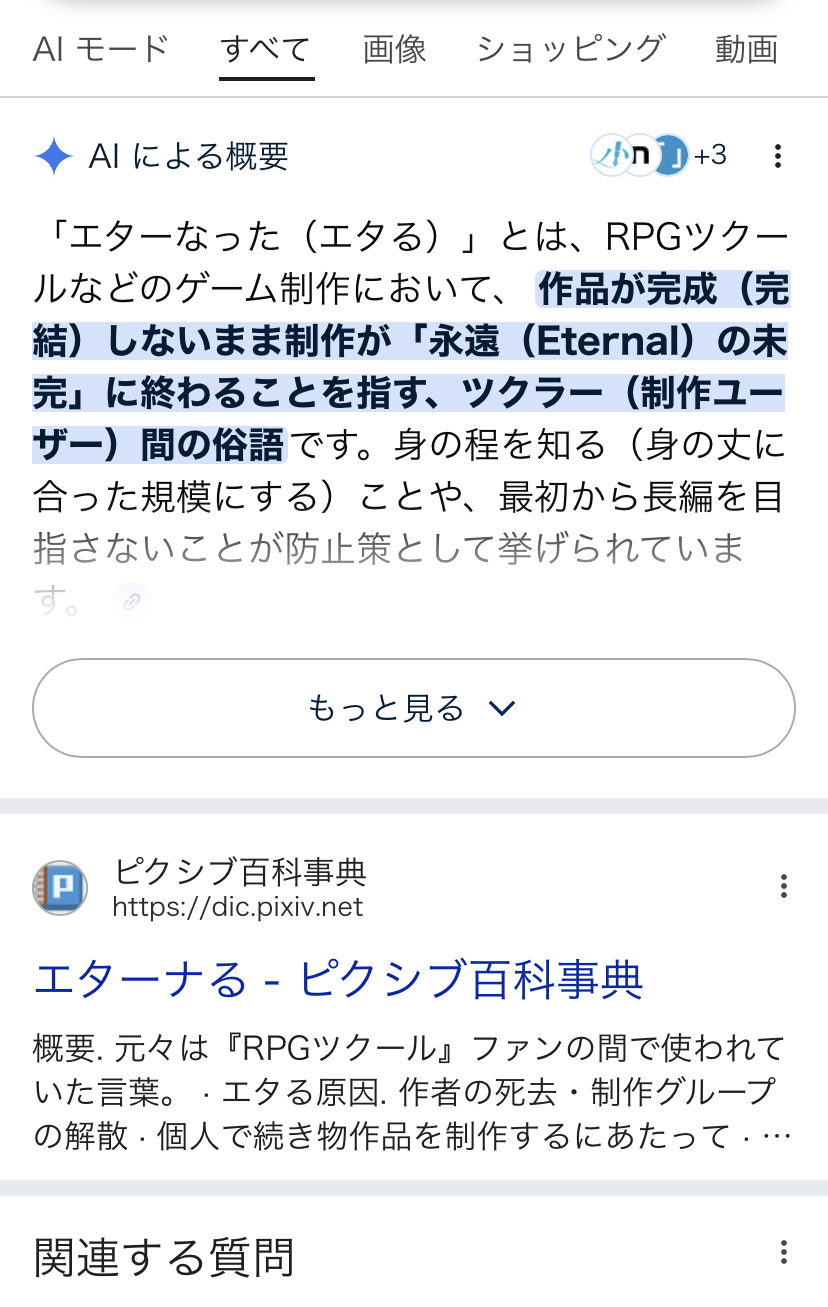
Task: Open the AI による概要 overflow menu
Action: [x=778, y=156]
